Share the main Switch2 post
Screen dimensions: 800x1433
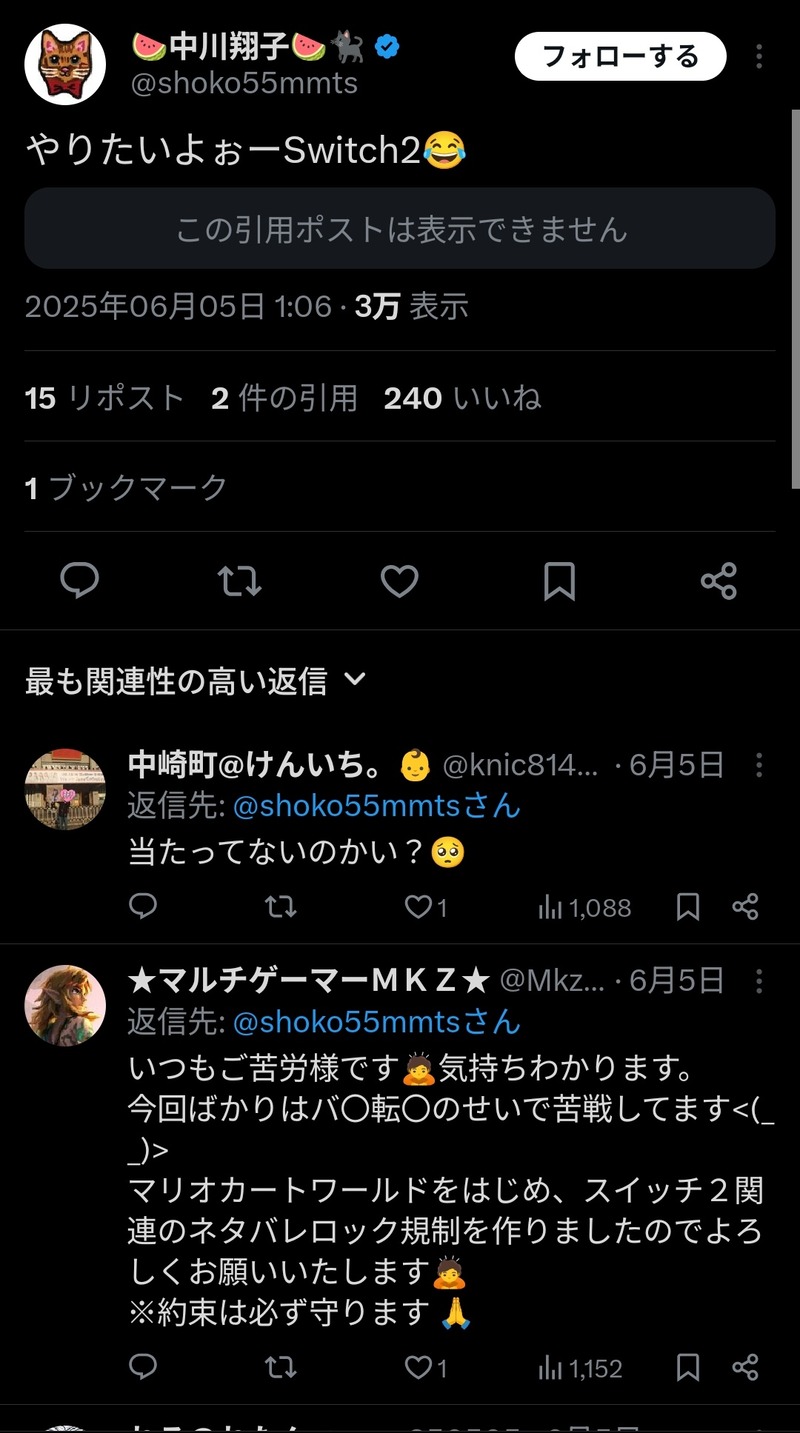click(x=719, y=580)
